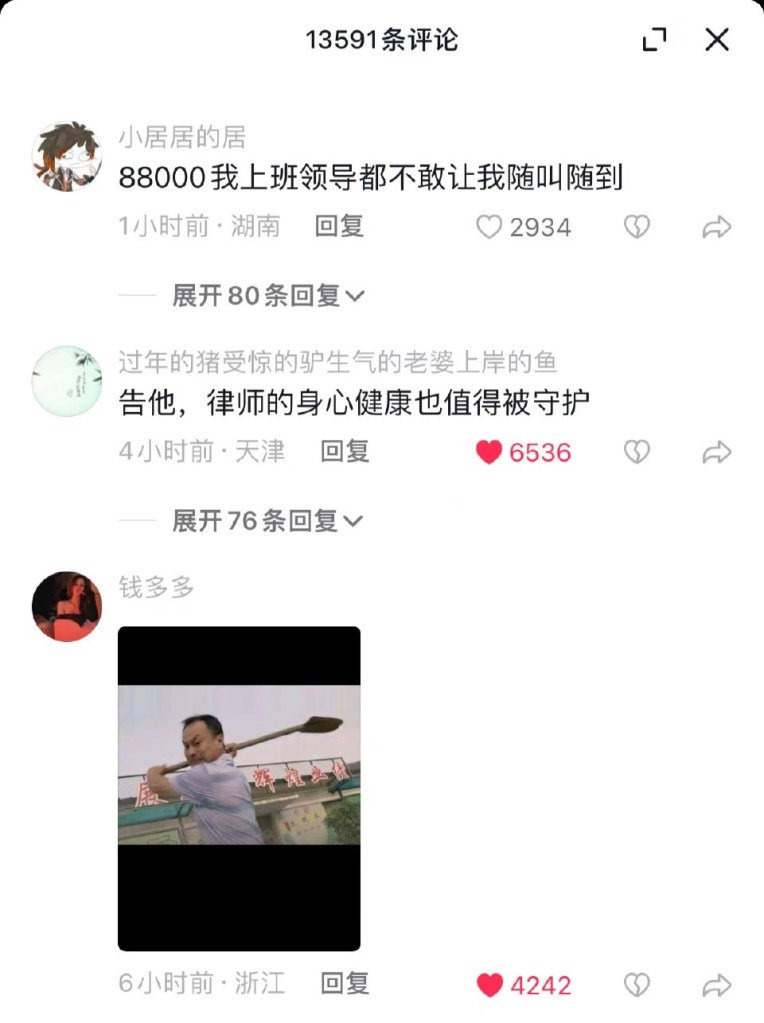Open 钱多多's image in the comment
The height and width of the screenshot is (1023, 764).
click(239, 788)
